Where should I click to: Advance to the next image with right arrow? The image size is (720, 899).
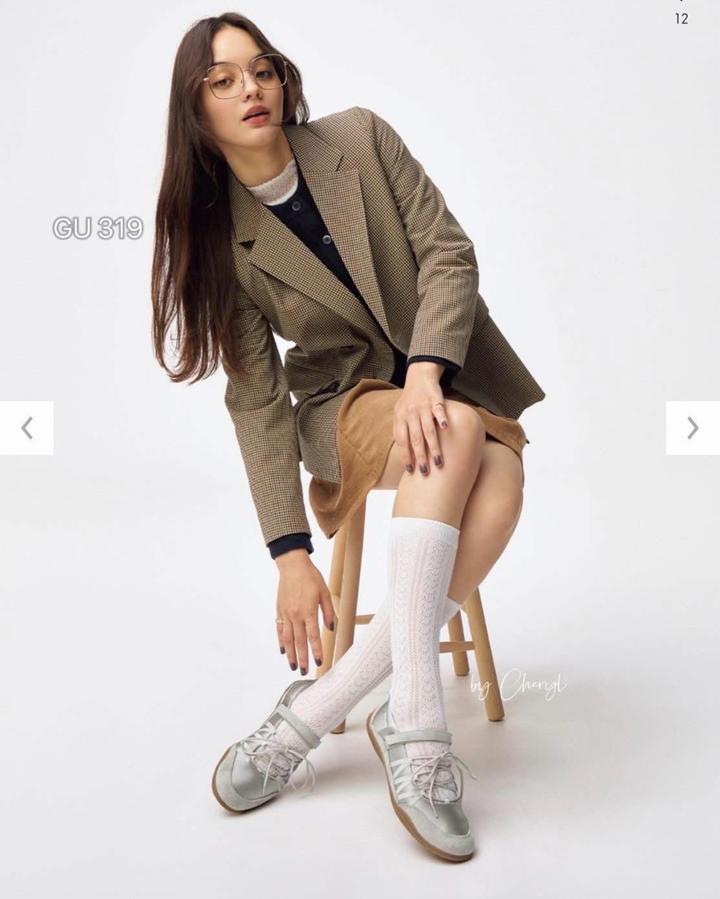692,428
